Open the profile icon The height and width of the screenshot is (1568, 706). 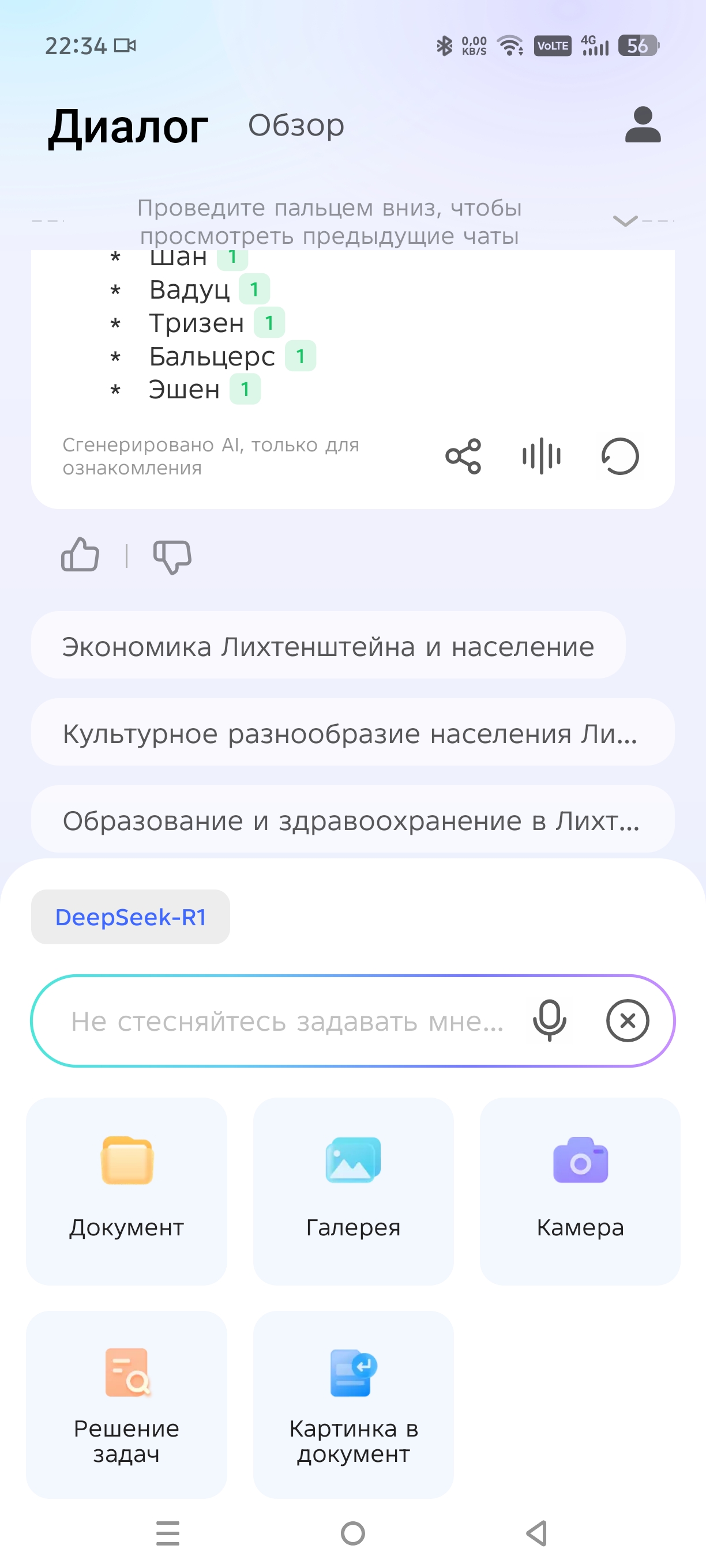[x=643, y=125]
